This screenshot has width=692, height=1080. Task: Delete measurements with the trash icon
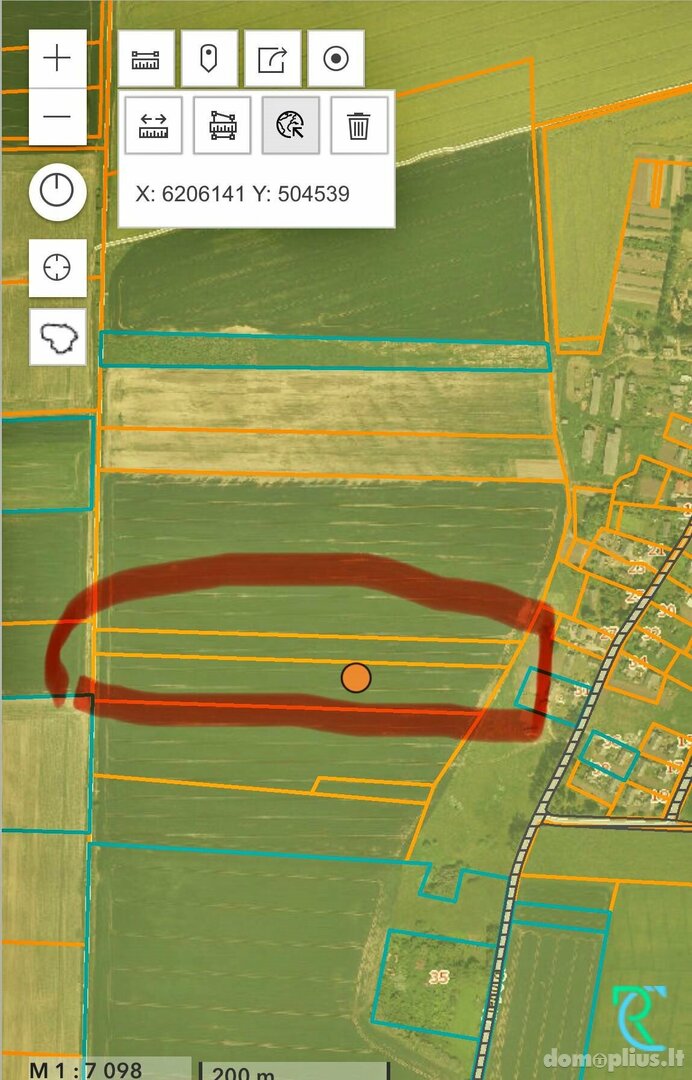(x=359, y=125)
